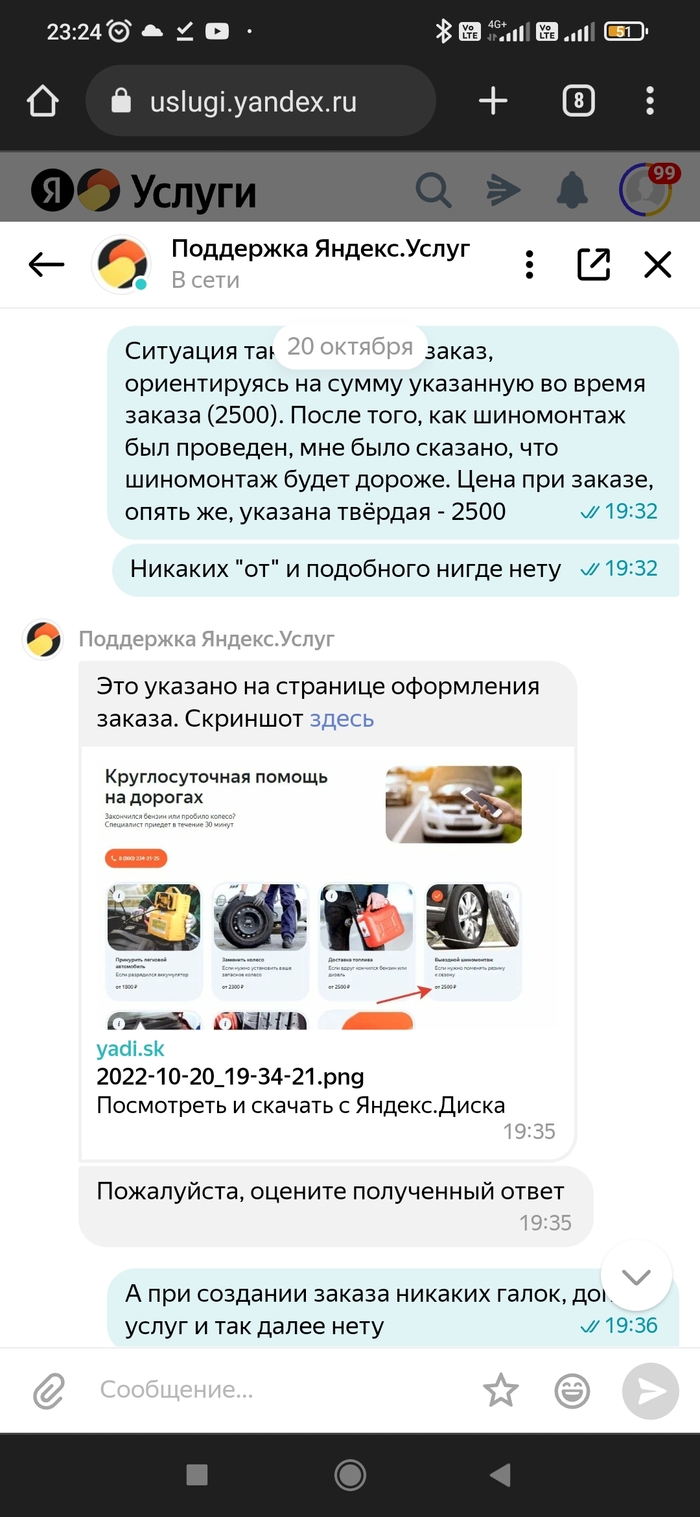
Task: Attach a file with the paperclip
Action: click(49, 1390)
